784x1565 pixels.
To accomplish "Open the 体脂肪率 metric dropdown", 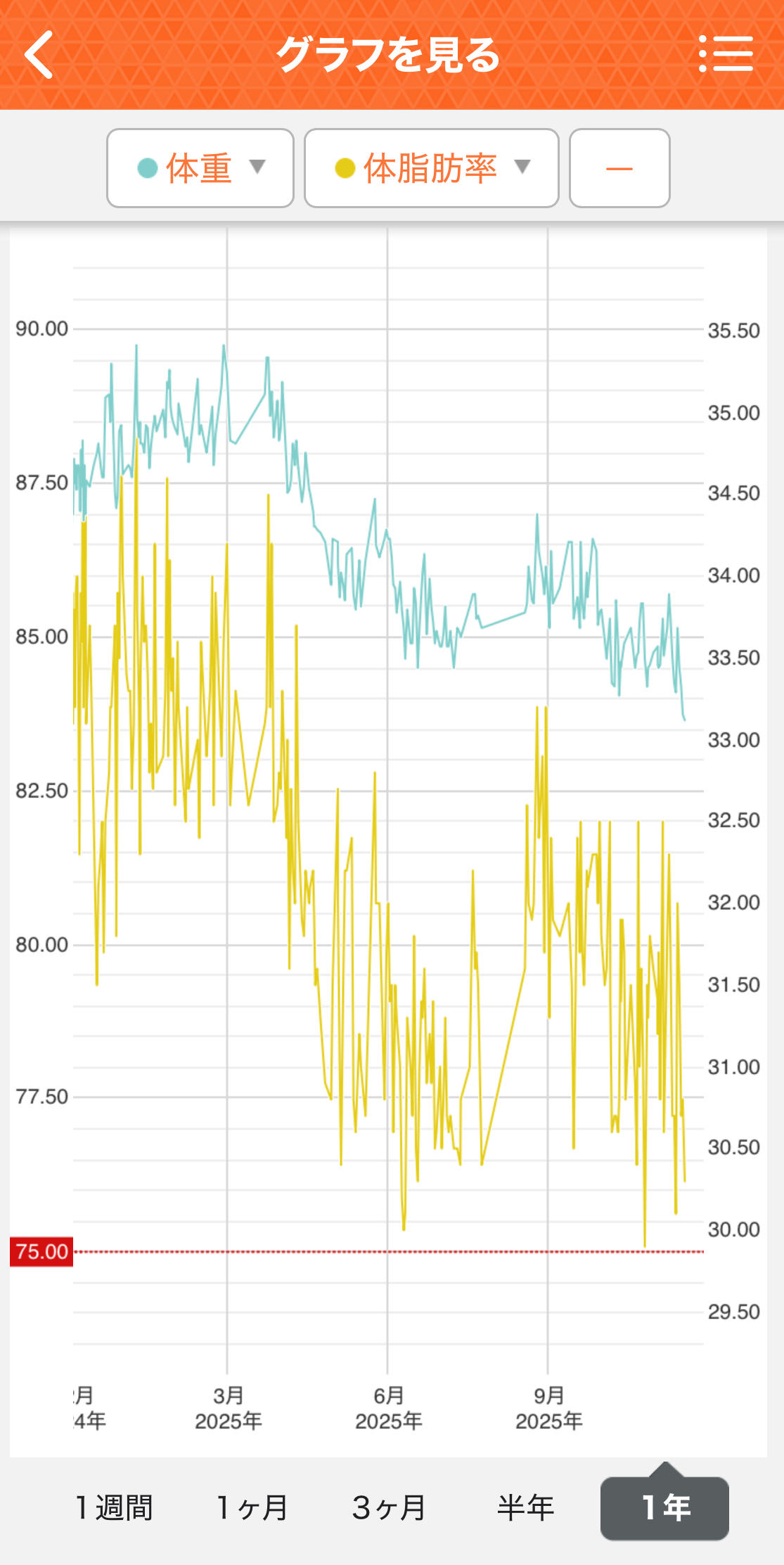I will click(431, 168).
